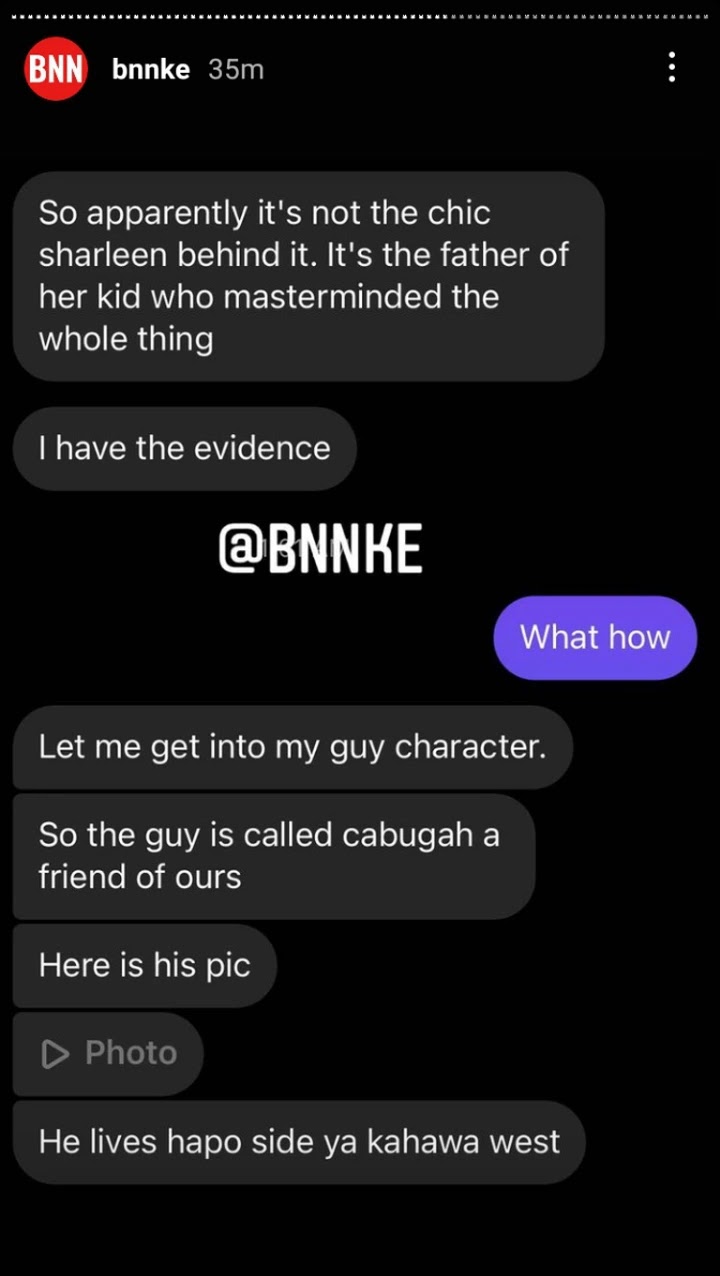Open the bnnke username profile

click(x=151, y=69)
